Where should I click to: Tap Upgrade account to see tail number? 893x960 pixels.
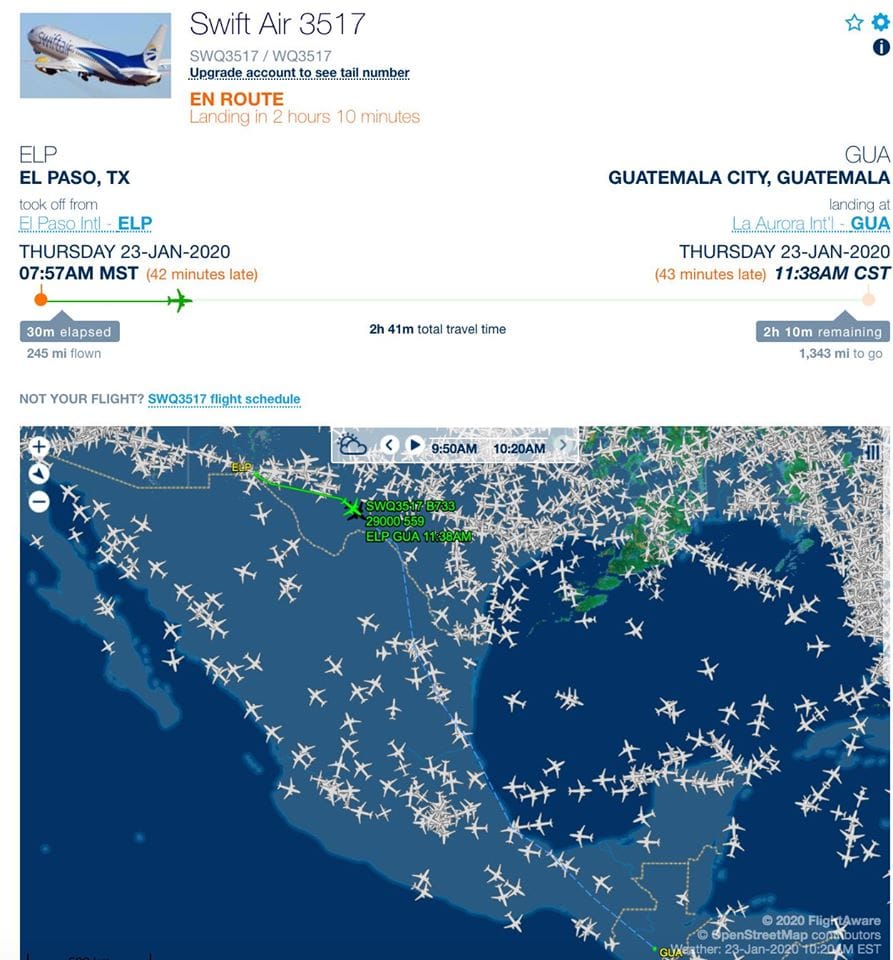(x=299, y=73)
